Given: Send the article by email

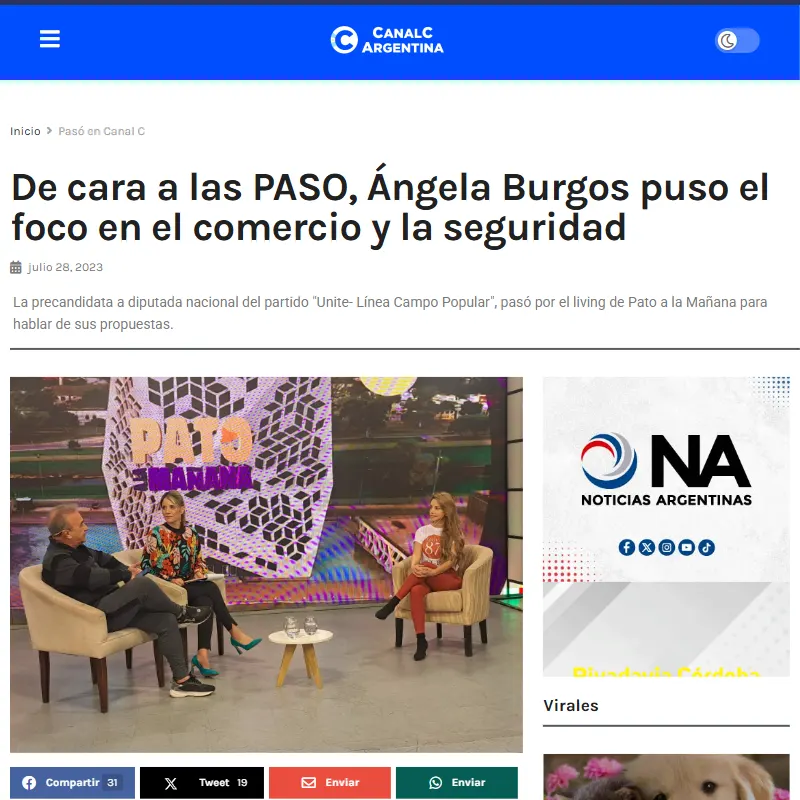Looking at the screenshot, I should click(x=330, y=783).
